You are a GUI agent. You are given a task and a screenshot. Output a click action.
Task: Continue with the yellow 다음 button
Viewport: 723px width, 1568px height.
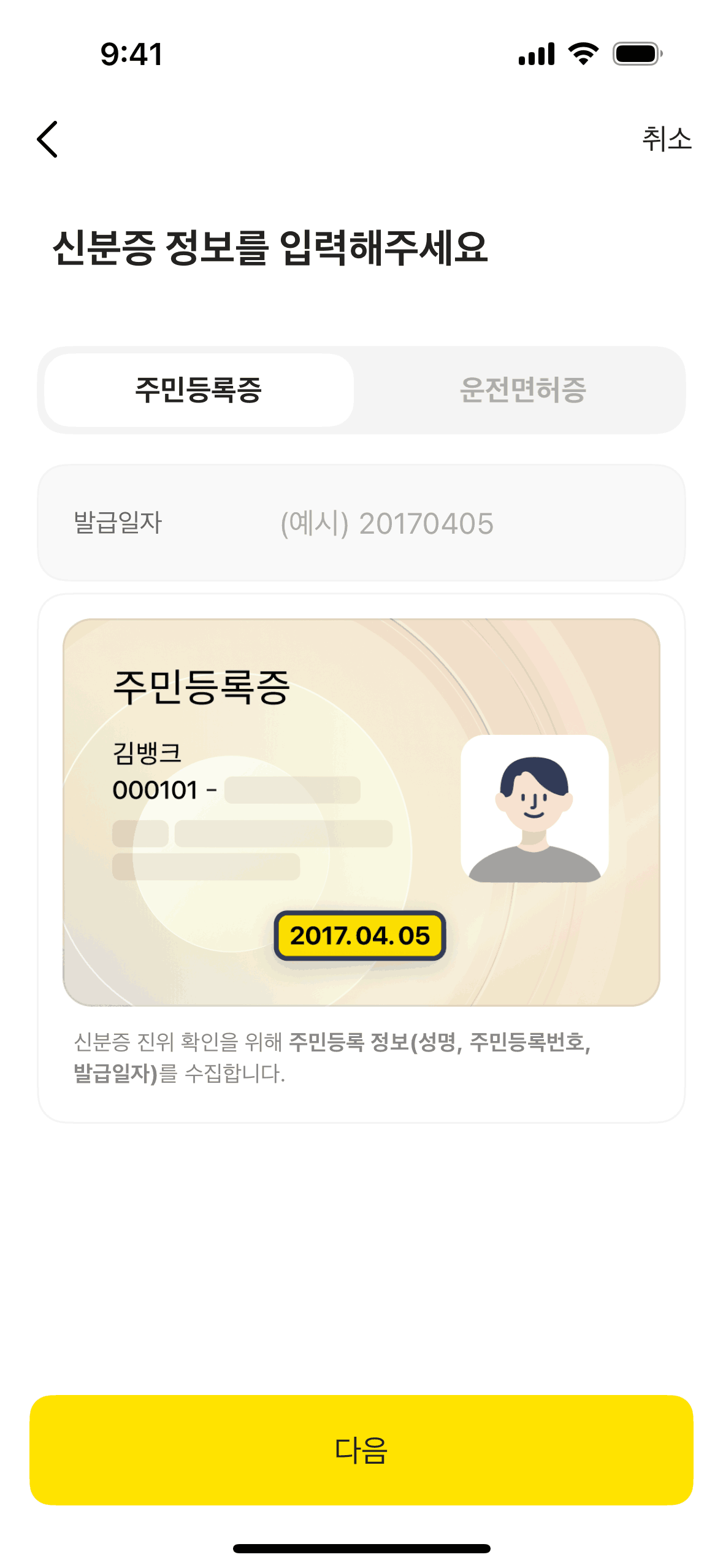point(361,1449)
